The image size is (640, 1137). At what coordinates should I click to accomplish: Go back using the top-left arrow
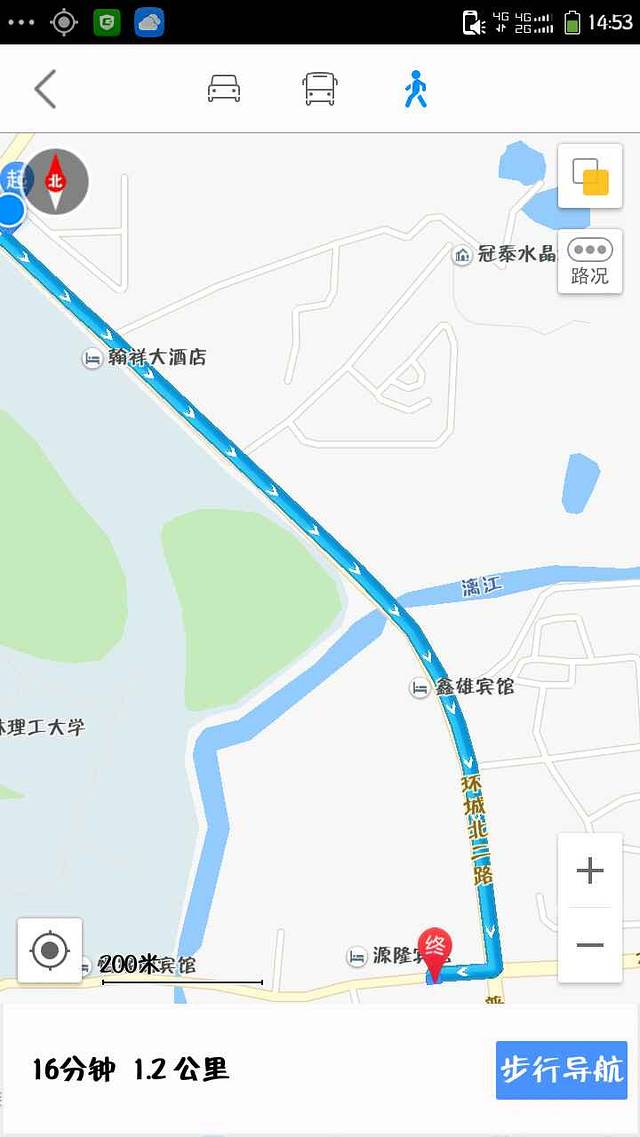click(x=45, y=89)
